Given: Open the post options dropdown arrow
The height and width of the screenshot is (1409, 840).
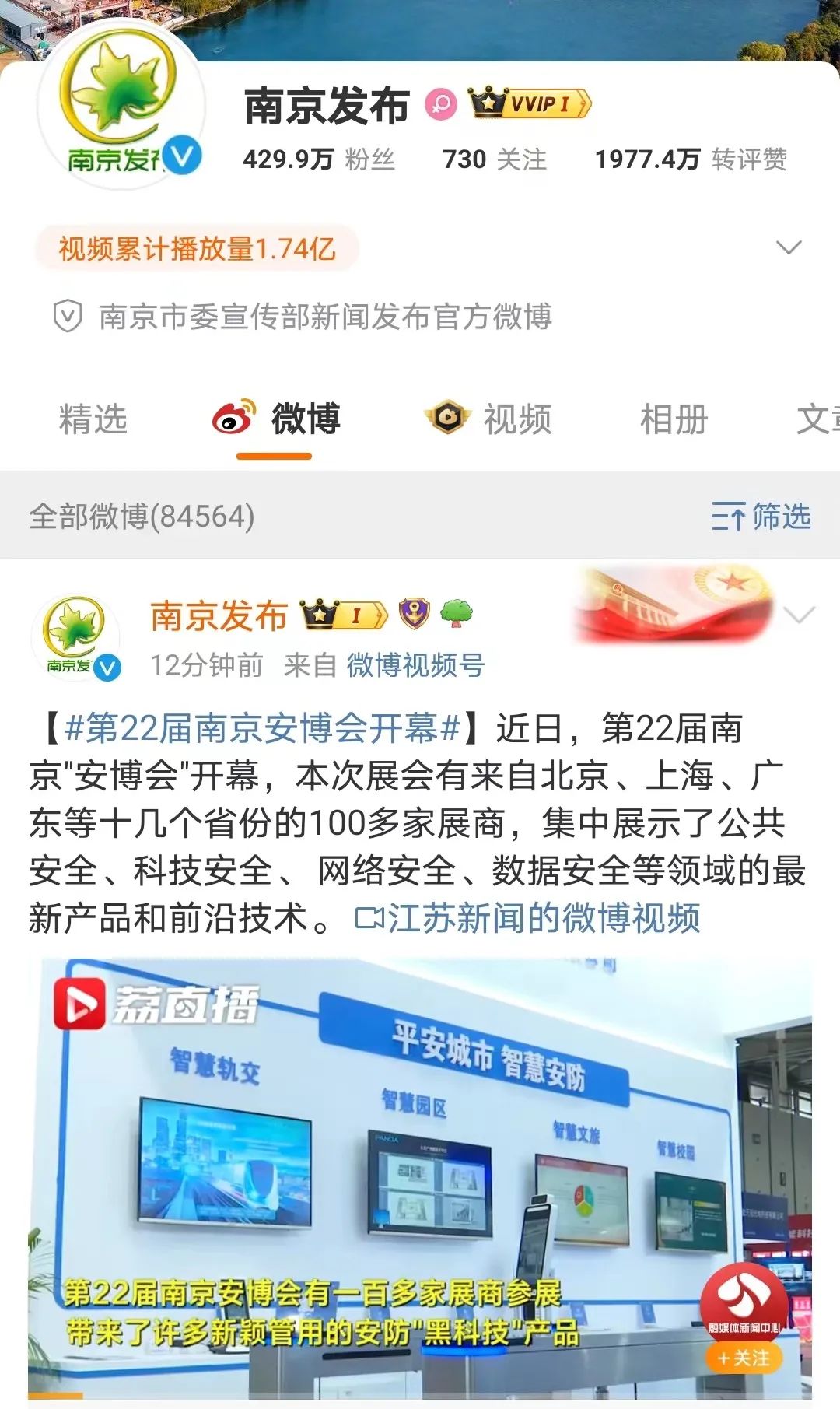Looking at the screenshot, I should coord(799,615).
